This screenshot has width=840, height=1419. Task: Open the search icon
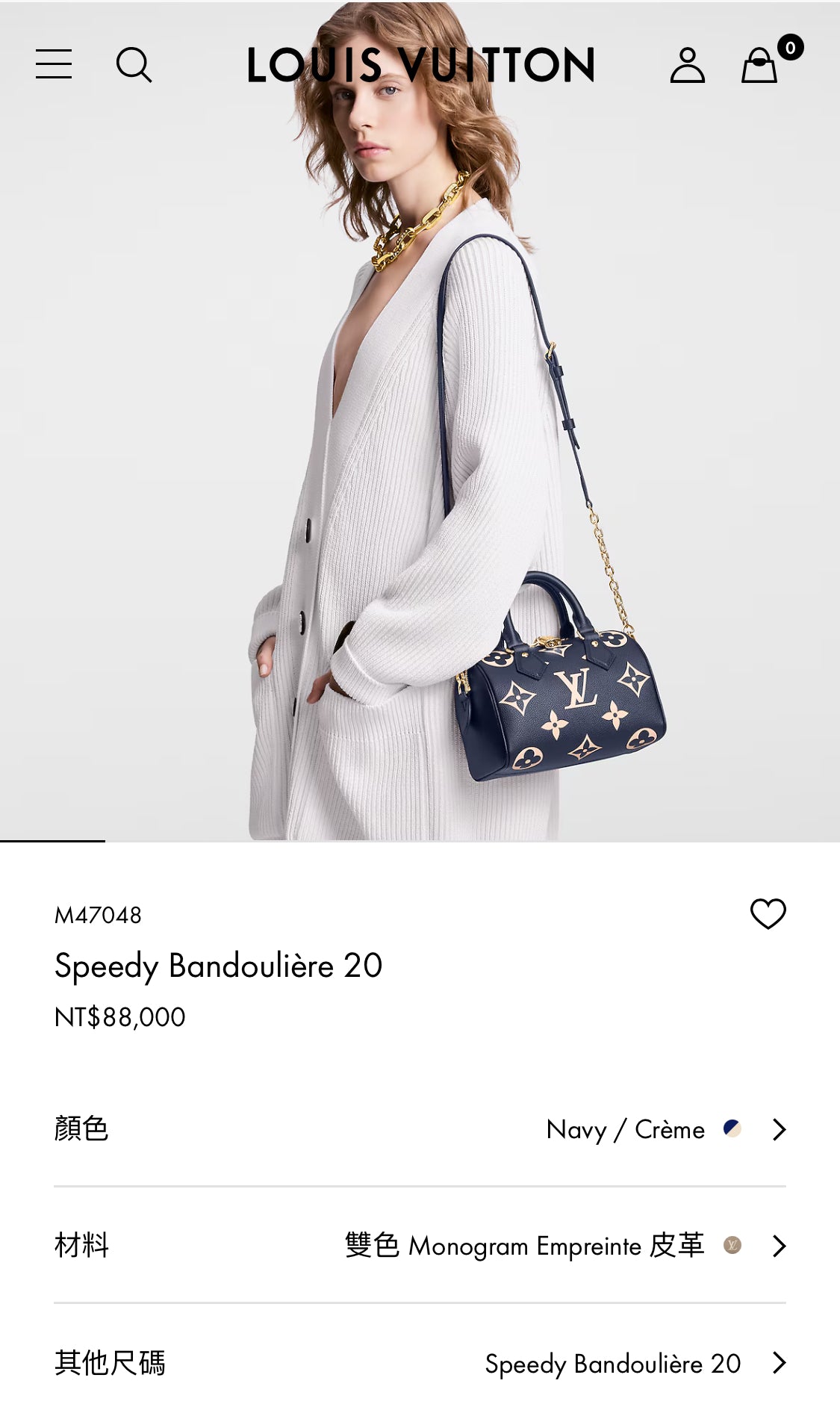click(x=134, y=65)
